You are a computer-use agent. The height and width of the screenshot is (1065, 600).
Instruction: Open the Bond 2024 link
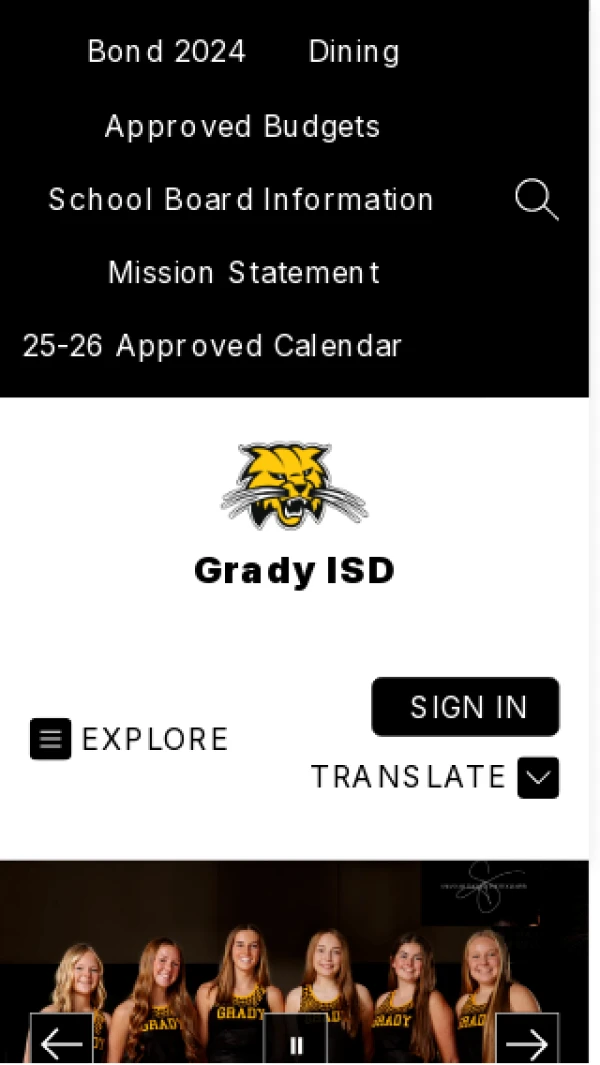pos(166,52)
